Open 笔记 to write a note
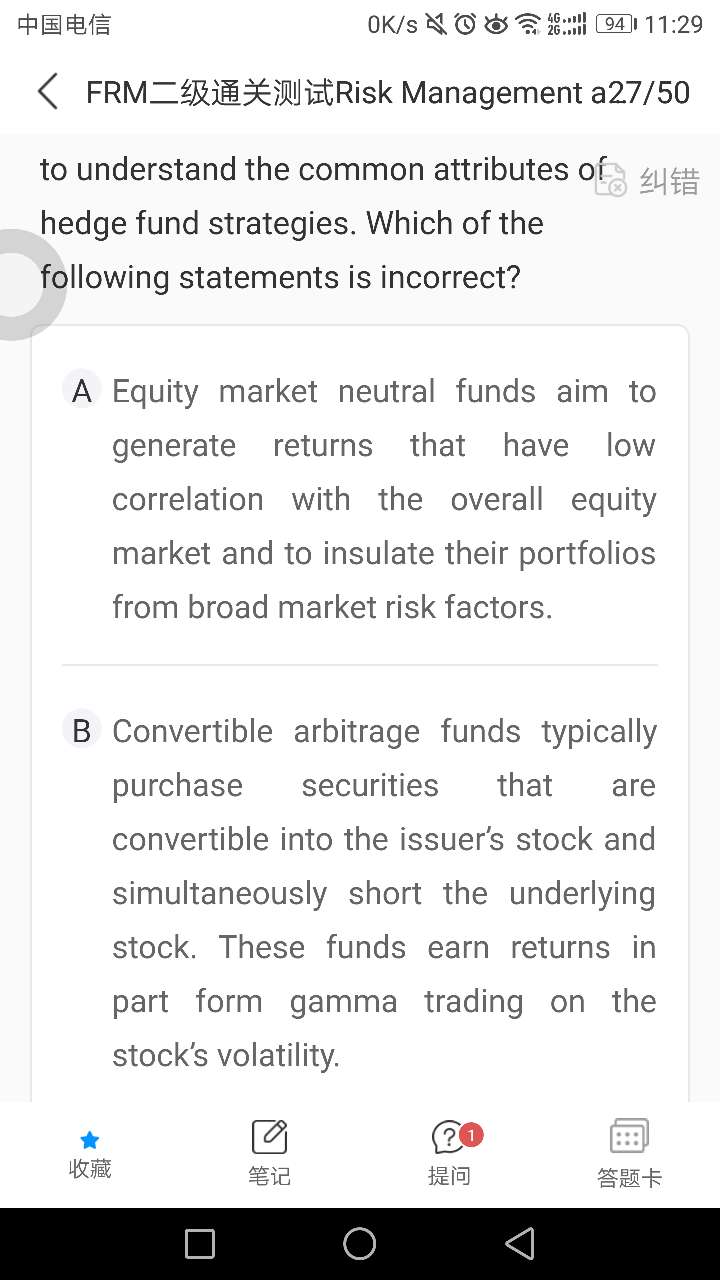Image resolution: width=720 pixels, height=1280 pixels. pos(269,1153)
